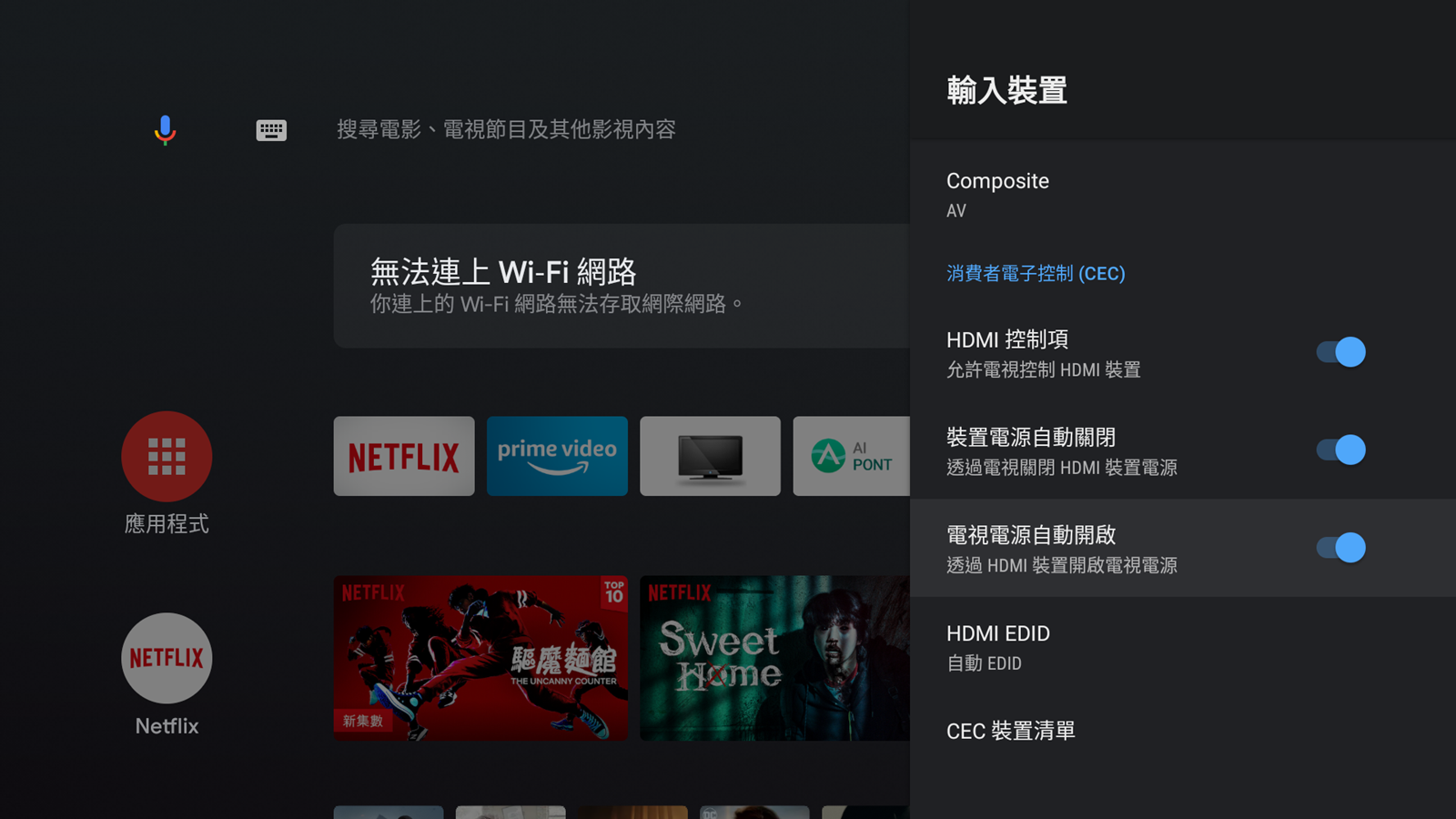This screenshot has width=1456, height=819.
Task: Open the Sweet Home show card
Action: coord(774,658)
